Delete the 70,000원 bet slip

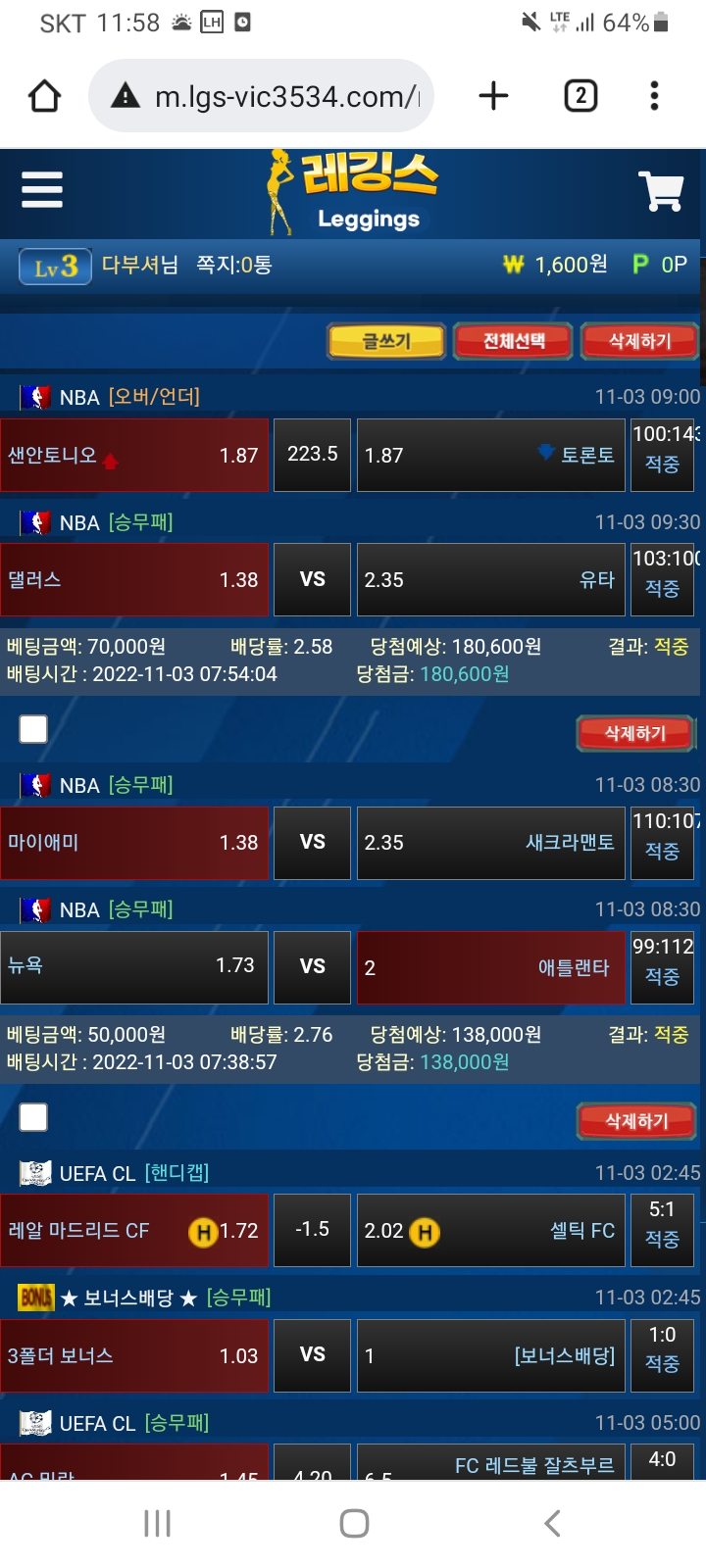point(635,733)
